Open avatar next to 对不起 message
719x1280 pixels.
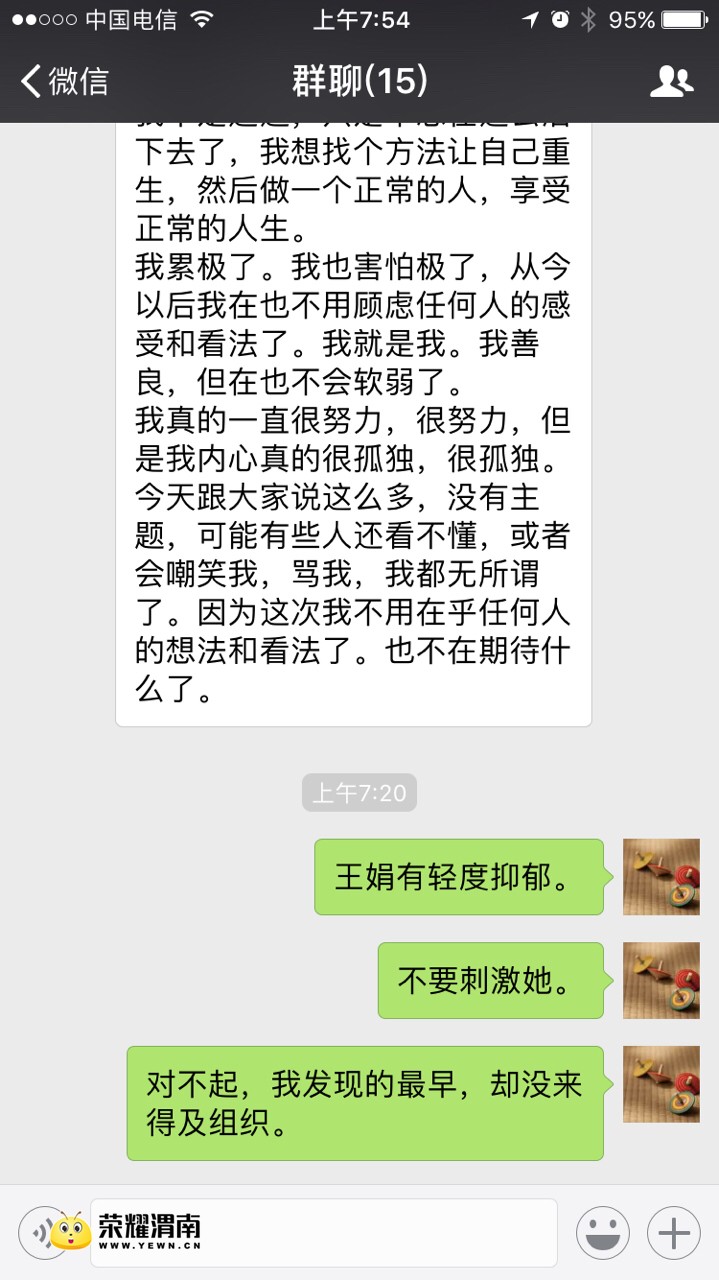(x=661, y=1084)
